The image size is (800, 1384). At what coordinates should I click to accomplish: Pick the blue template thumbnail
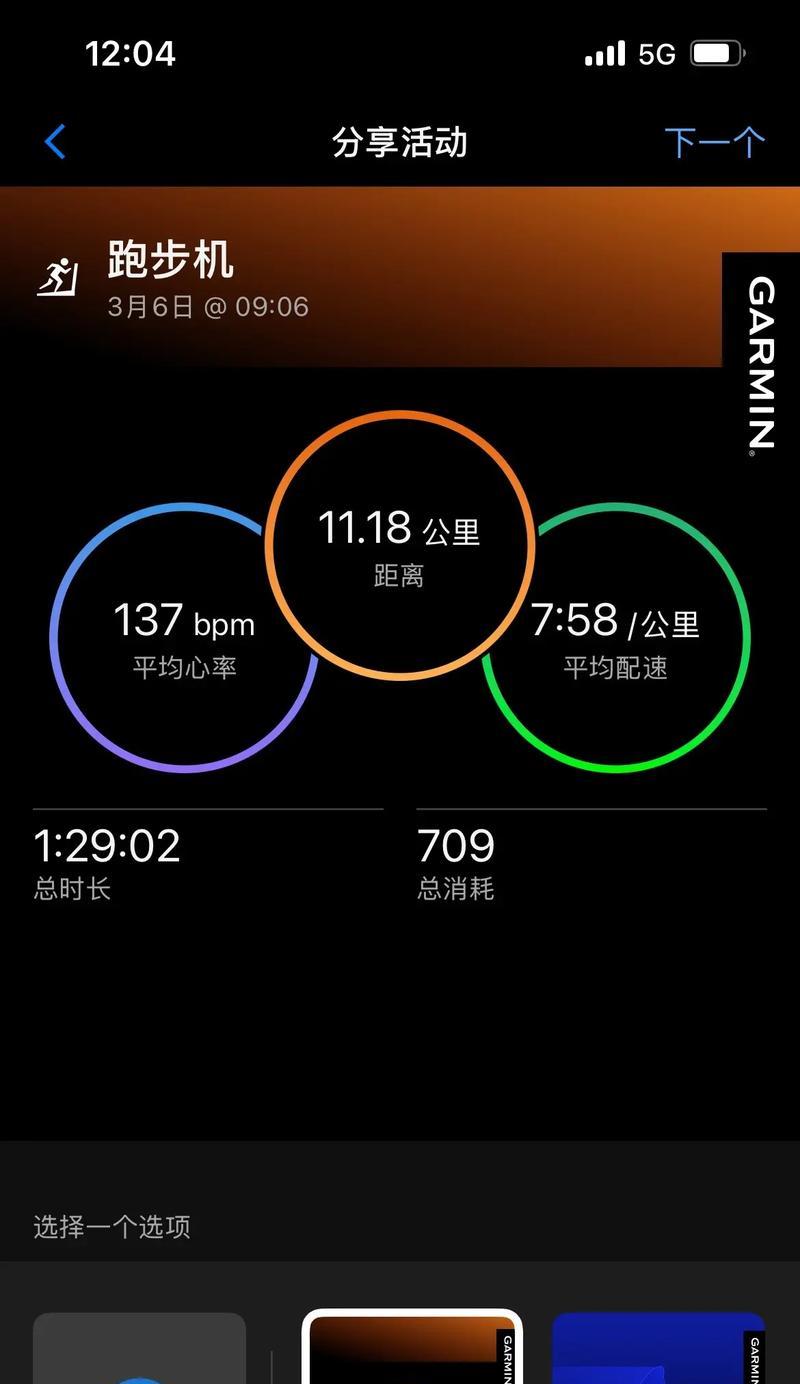pos(659,1348)
